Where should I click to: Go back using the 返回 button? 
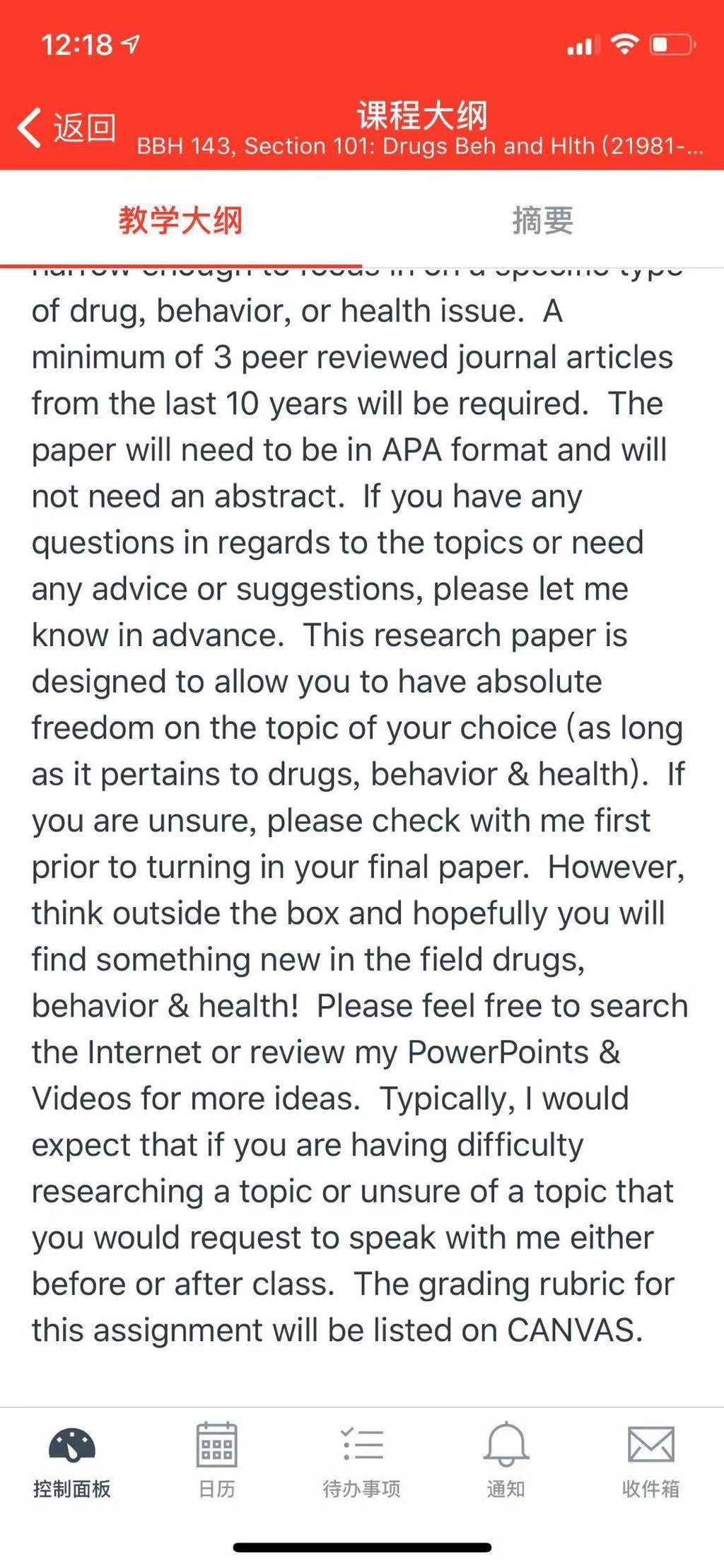tap(67, 128)
